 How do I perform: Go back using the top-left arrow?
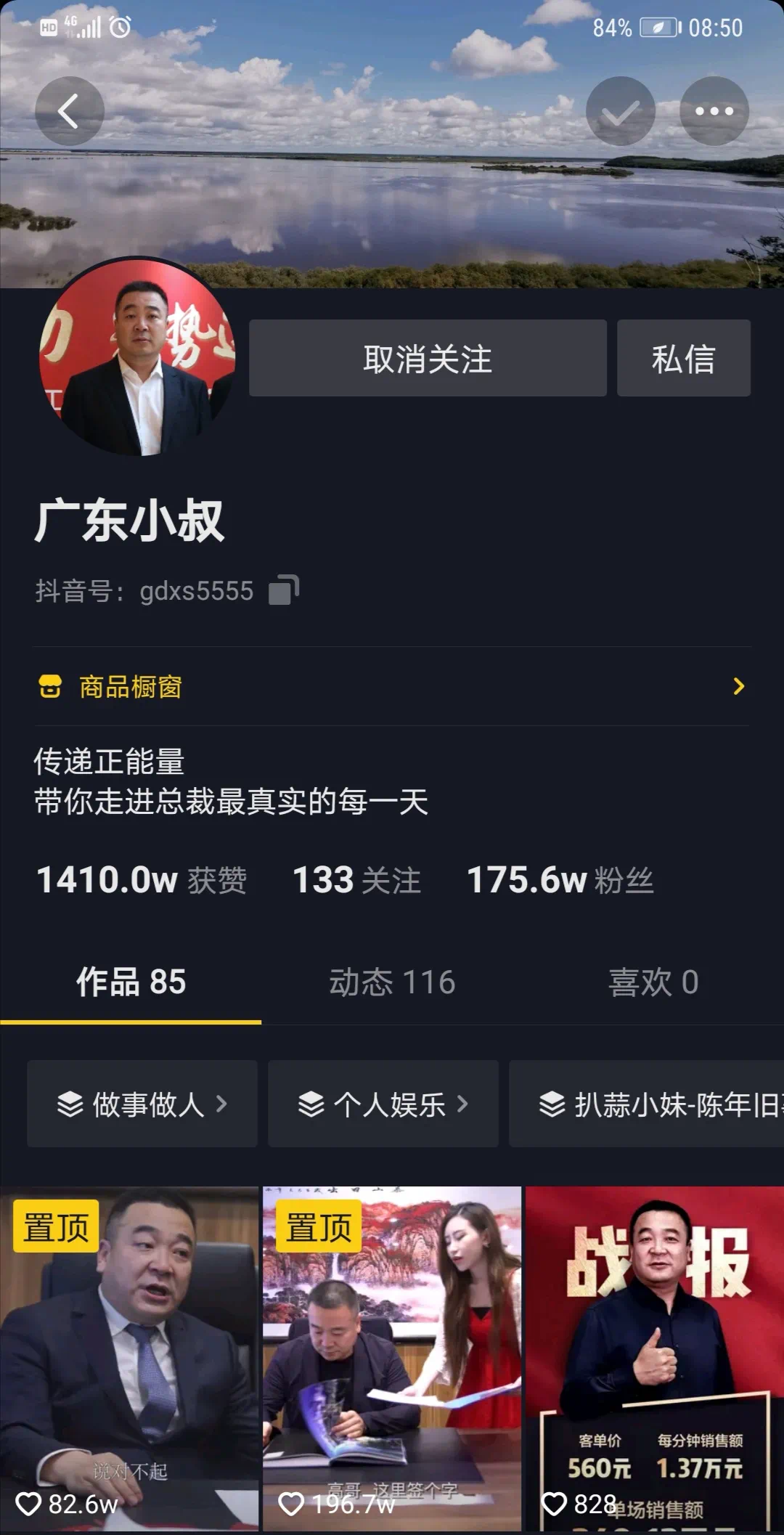pyautogui.click(x=70, y=111)
